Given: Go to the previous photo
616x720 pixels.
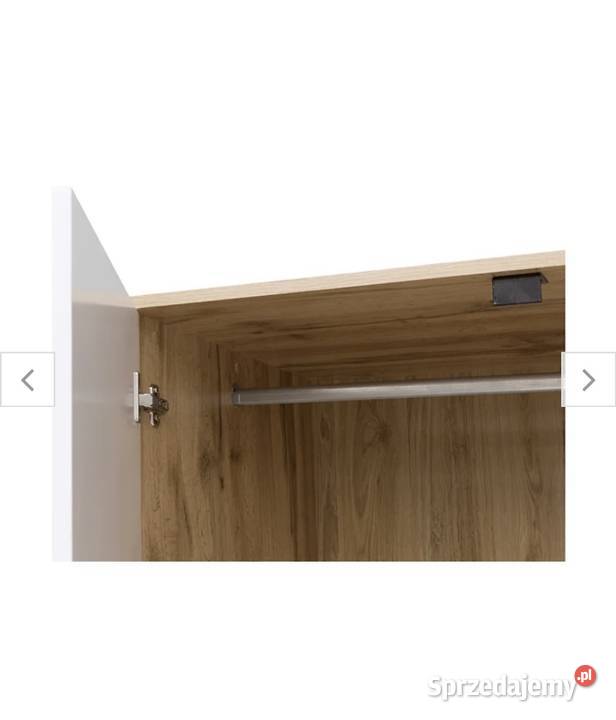Looking at the screenshot, I should (27, 380).
